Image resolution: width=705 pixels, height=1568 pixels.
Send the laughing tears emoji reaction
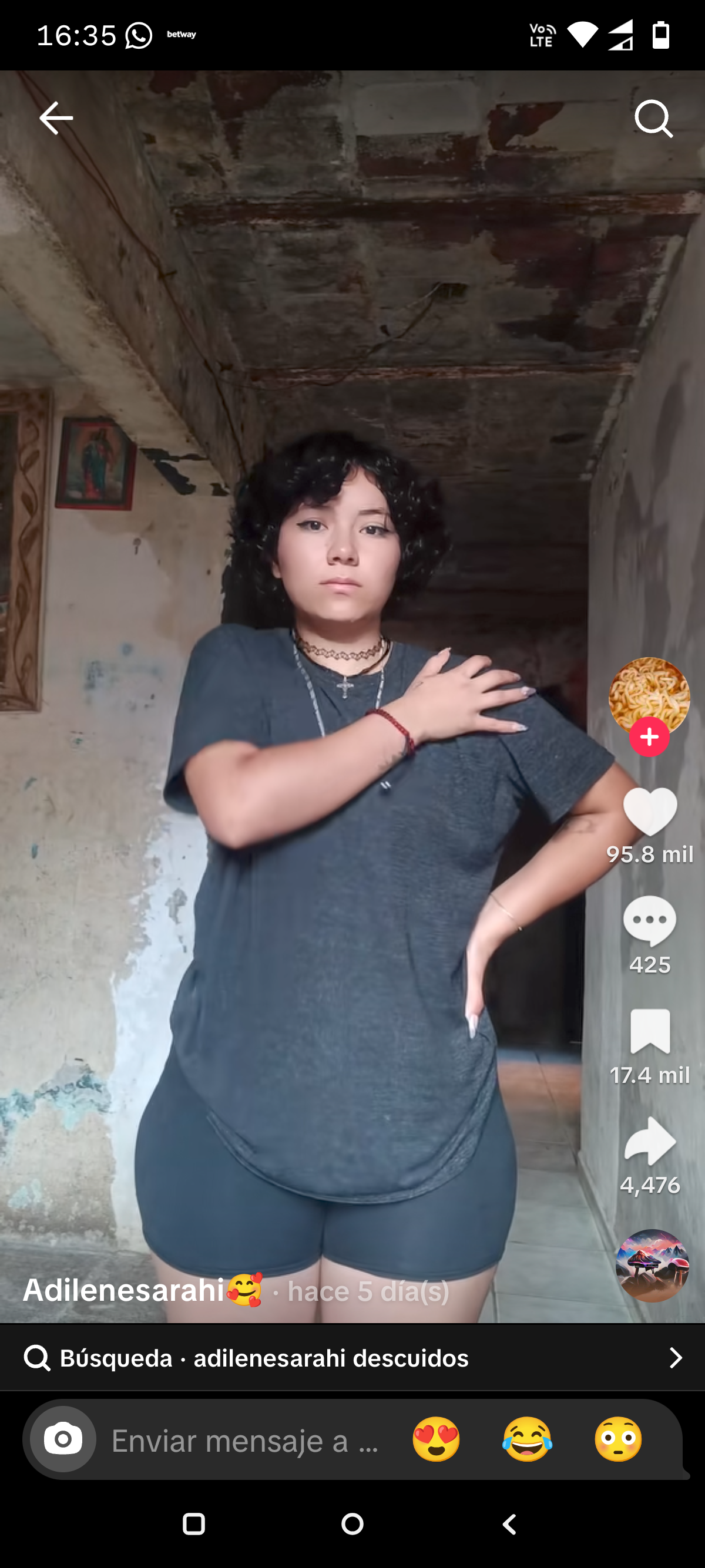click(527, 1439)
